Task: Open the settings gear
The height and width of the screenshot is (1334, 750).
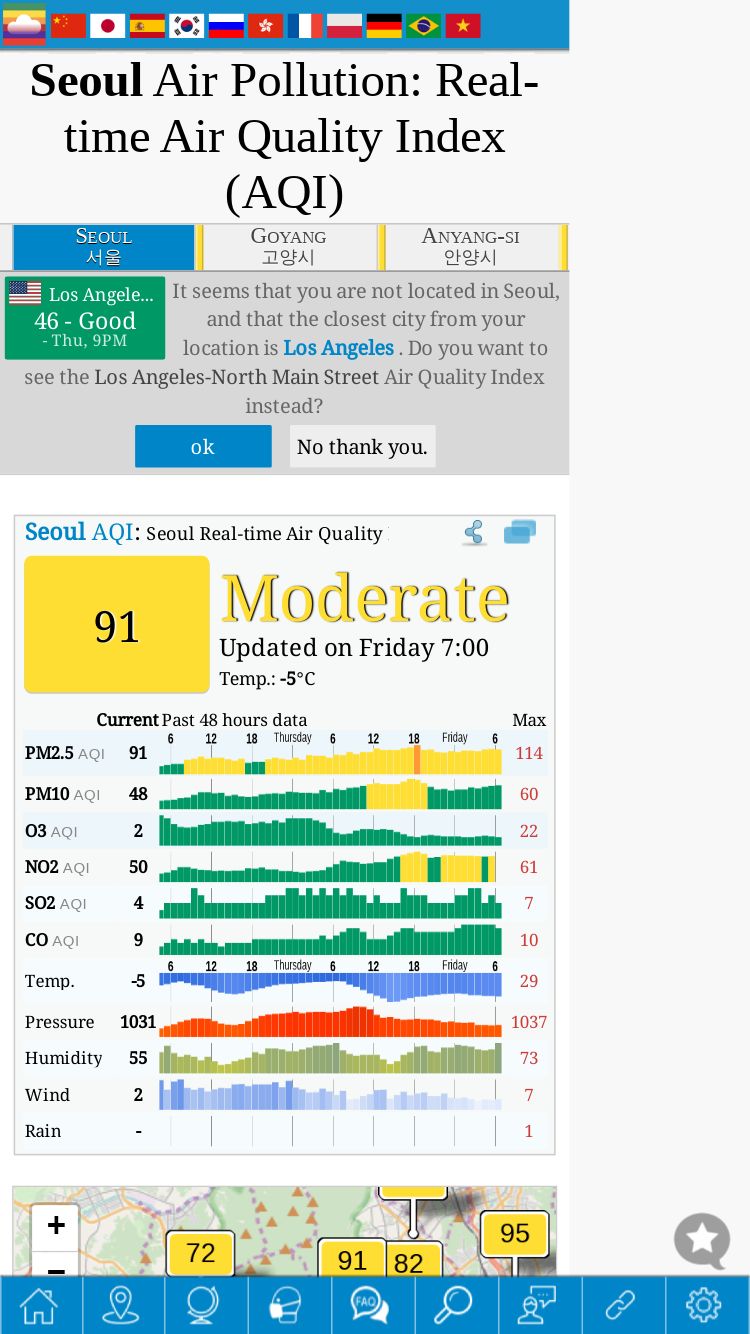Action: [x=704, y=1304]
